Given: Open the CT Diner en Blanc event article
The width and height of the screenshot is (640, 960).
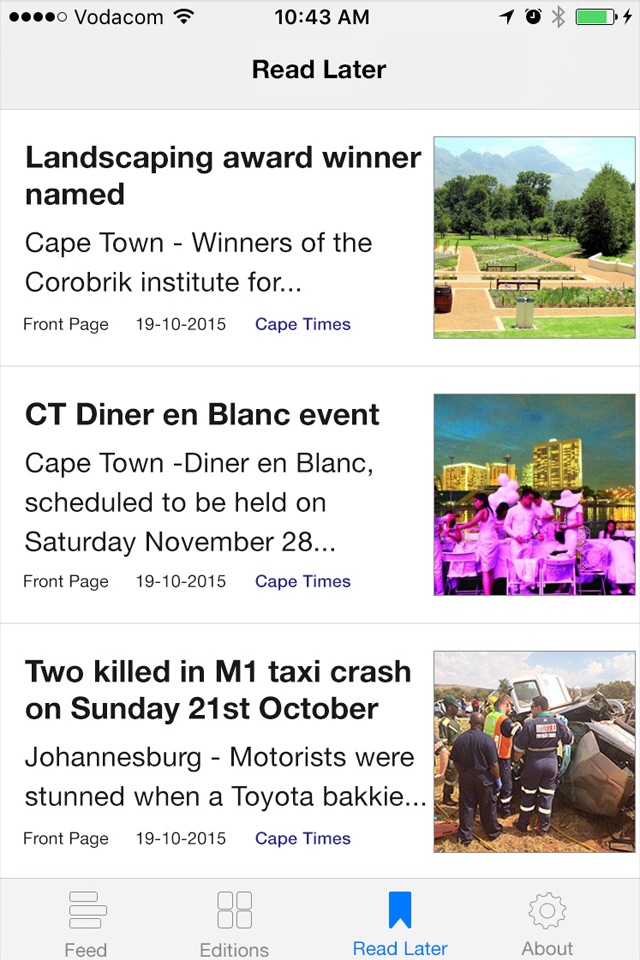Looking at the screenshot, I should pyautogui.click(x=203, y=415).
